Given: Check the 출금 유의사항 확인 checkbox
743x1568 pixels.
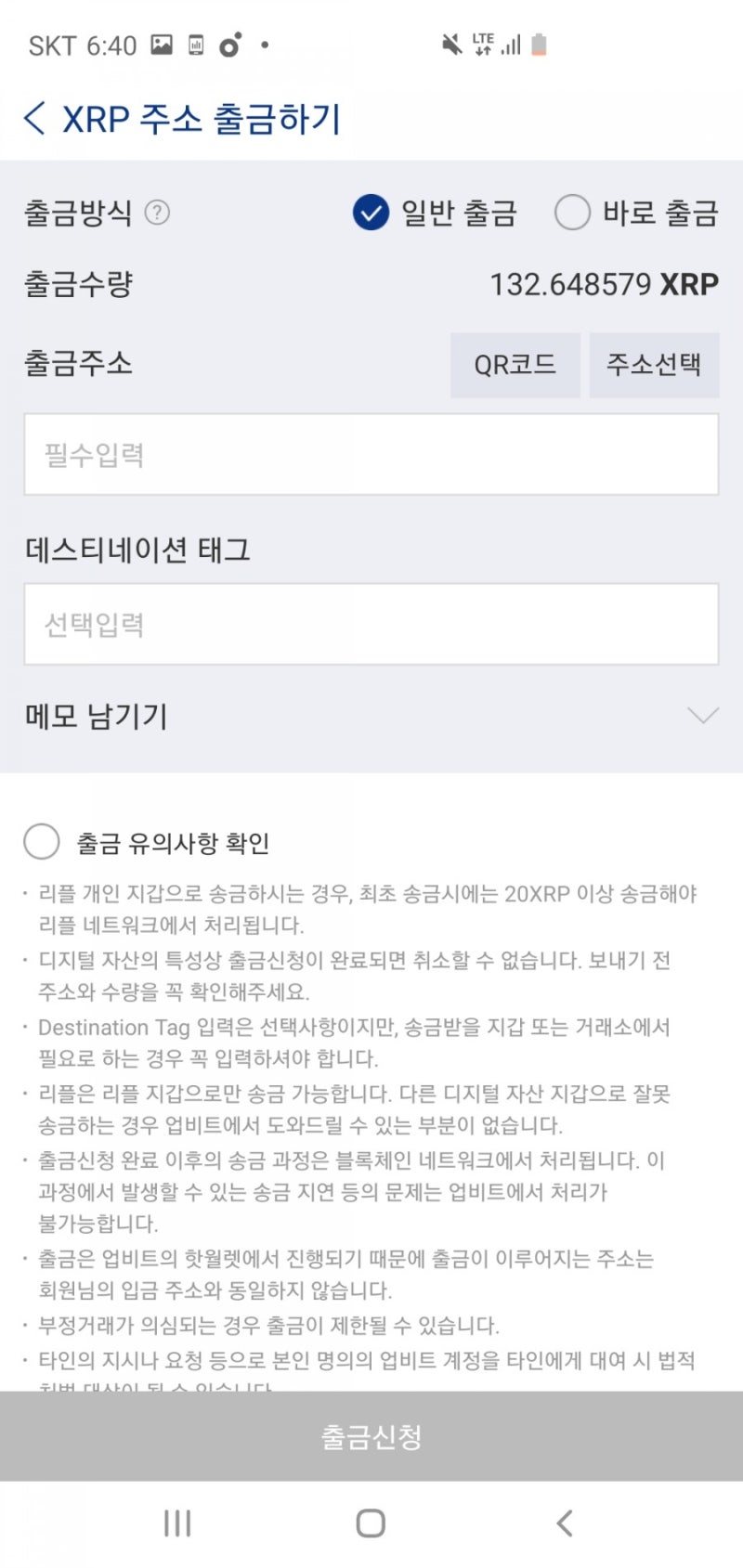Looking at the screenshot, I should click(x=41, y=842).
